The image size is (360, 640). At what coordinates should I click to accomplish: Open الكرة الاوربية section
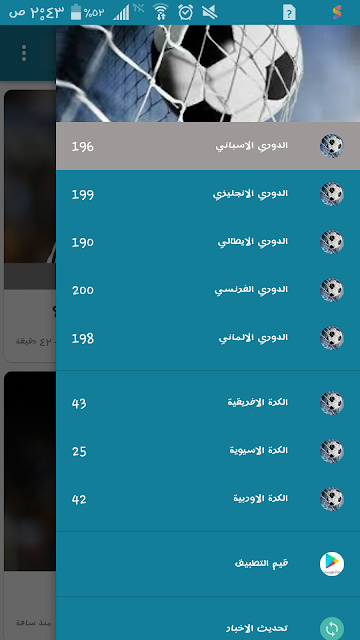point(208,499)
